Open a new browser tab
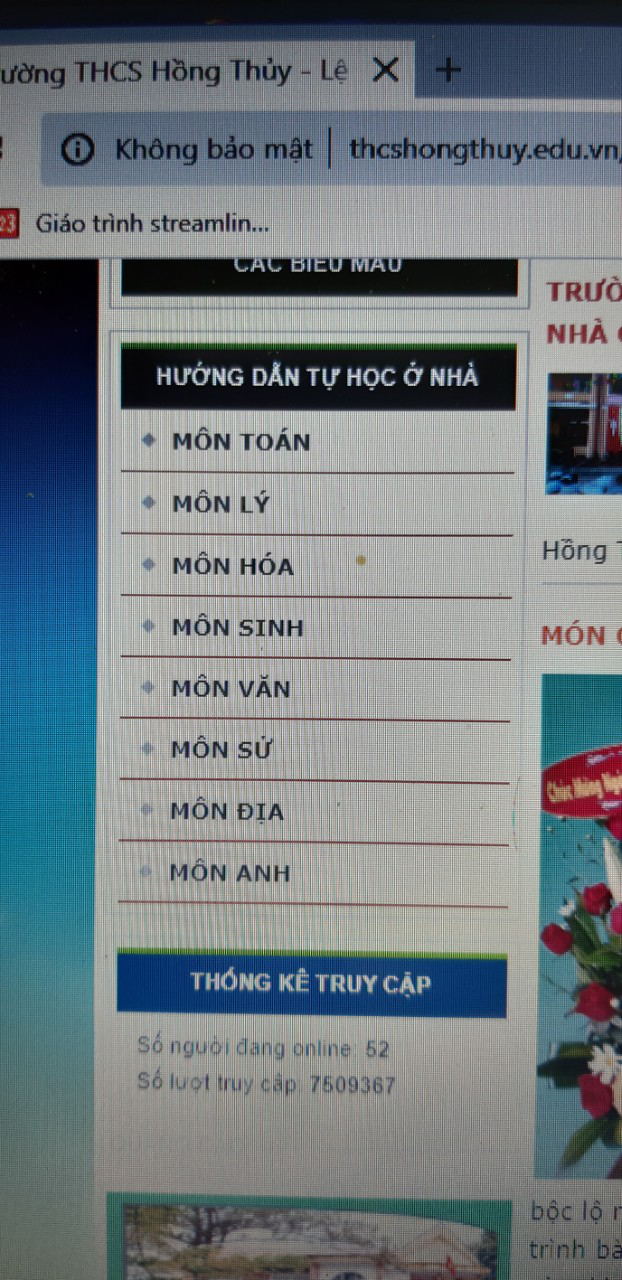Screen dimensions: 622x1280 pos(449,70)
